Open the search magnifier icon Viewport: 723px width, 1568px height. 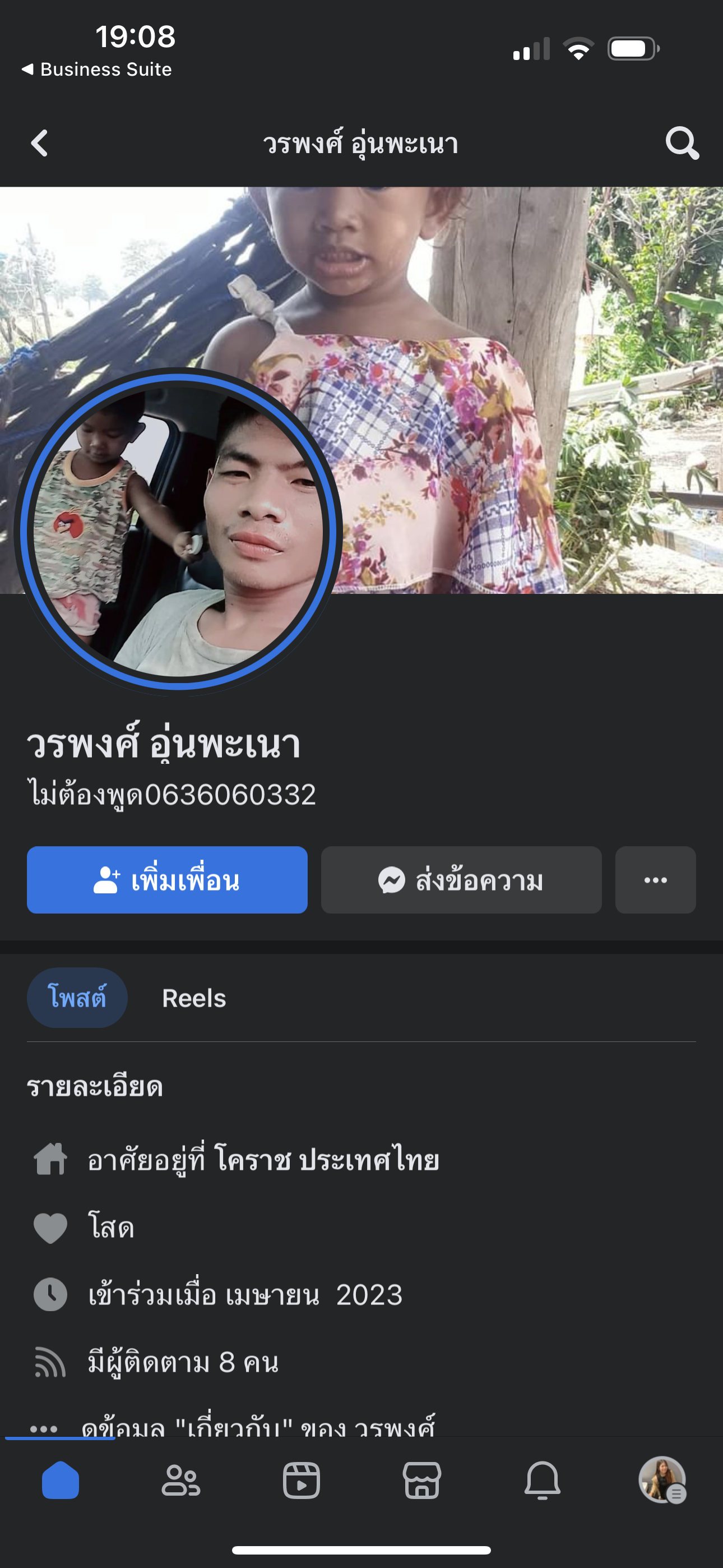pyautogui.click(x=682, y=144)
